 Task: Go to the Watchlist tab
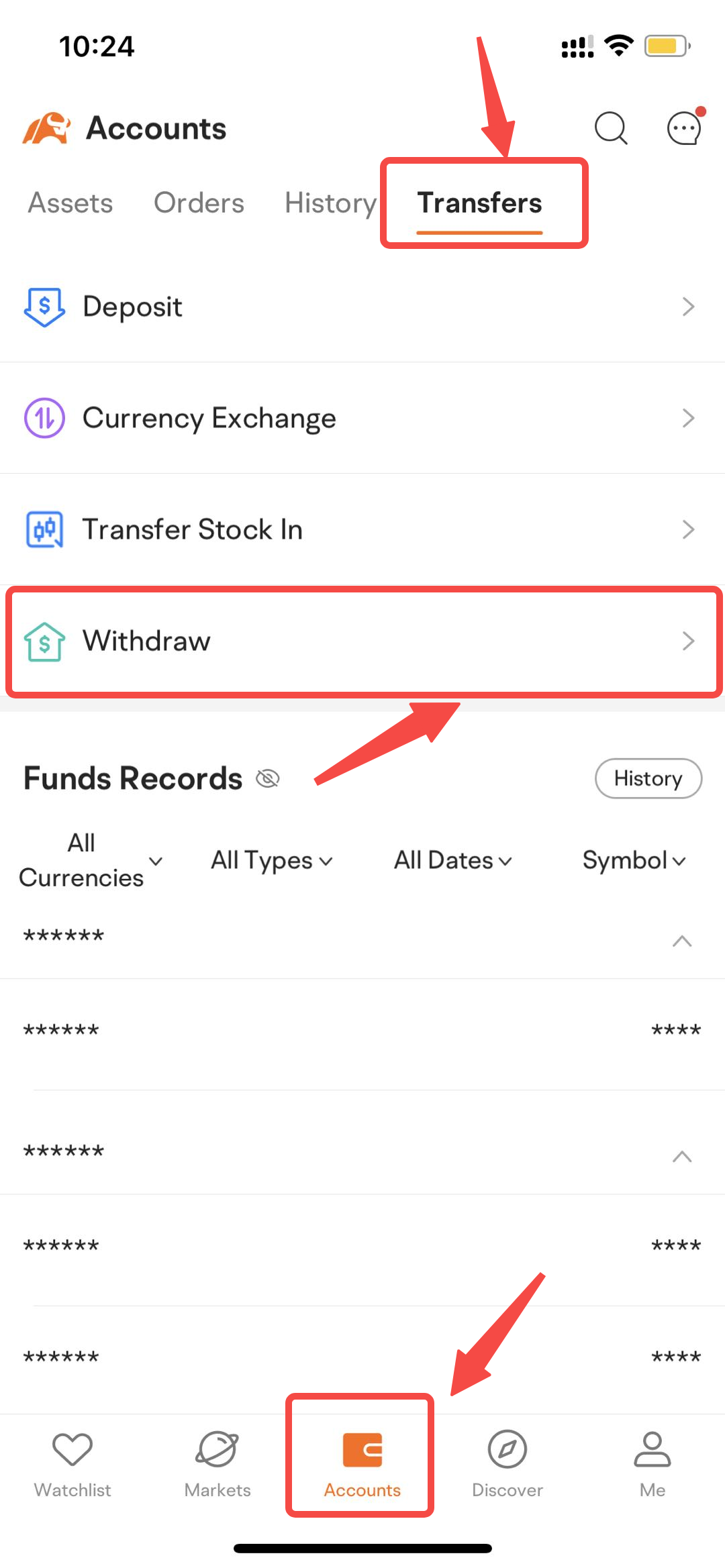click(72, 1463)
